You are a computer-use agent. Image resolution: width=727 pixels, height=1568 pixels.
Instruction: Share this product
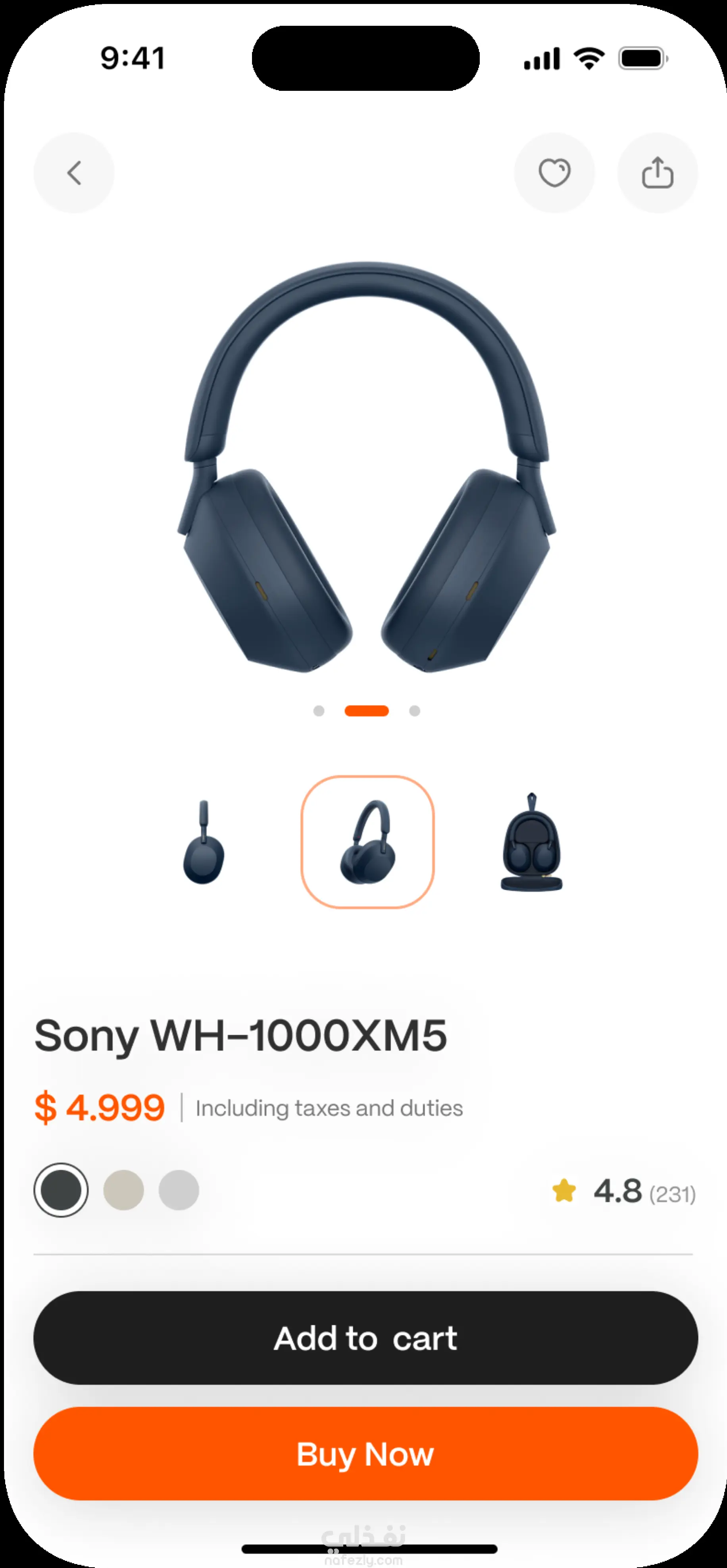[x=657, y=173]
